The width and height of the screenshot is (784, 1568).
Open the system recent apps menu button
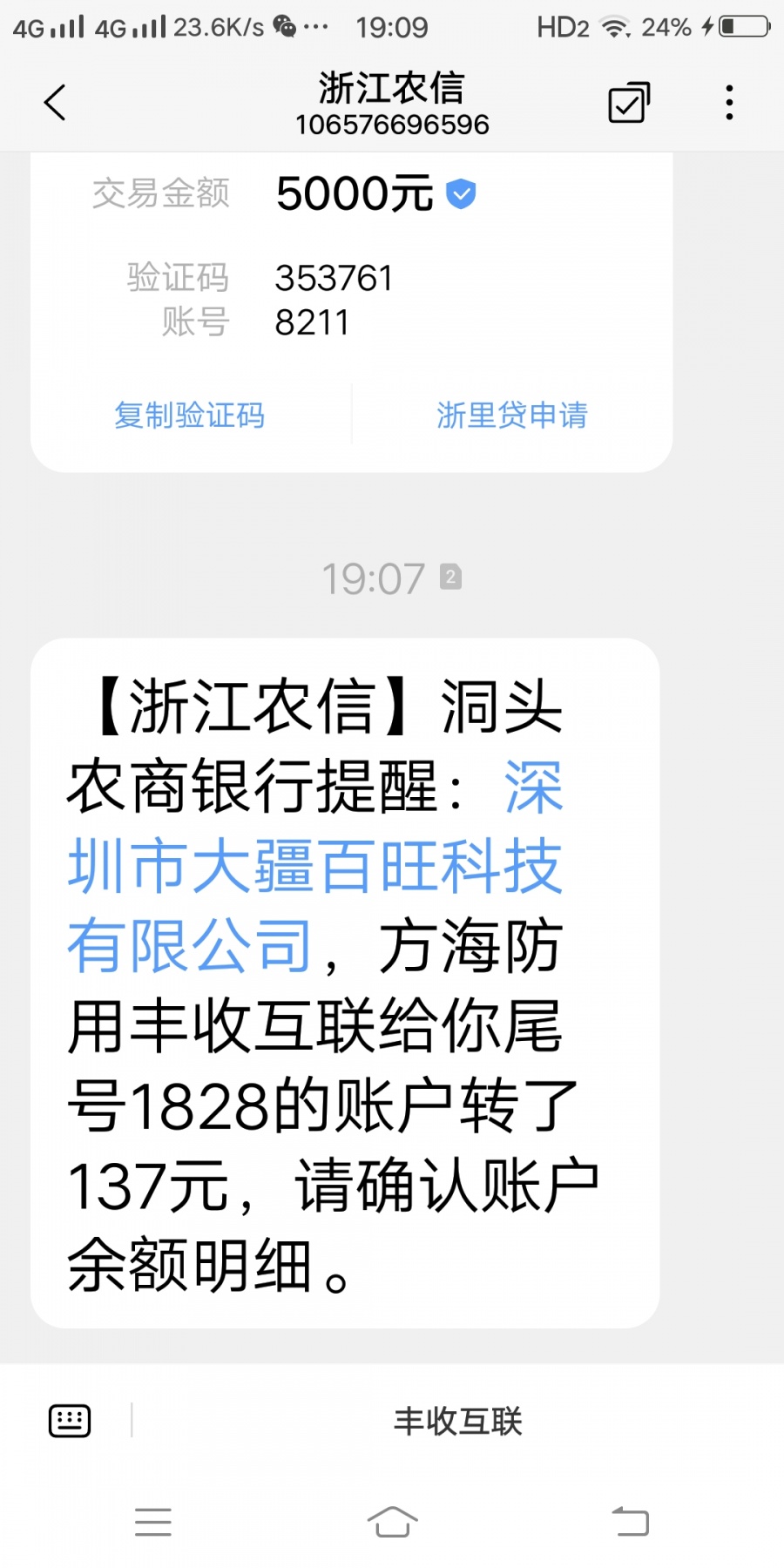(153, 1522)
